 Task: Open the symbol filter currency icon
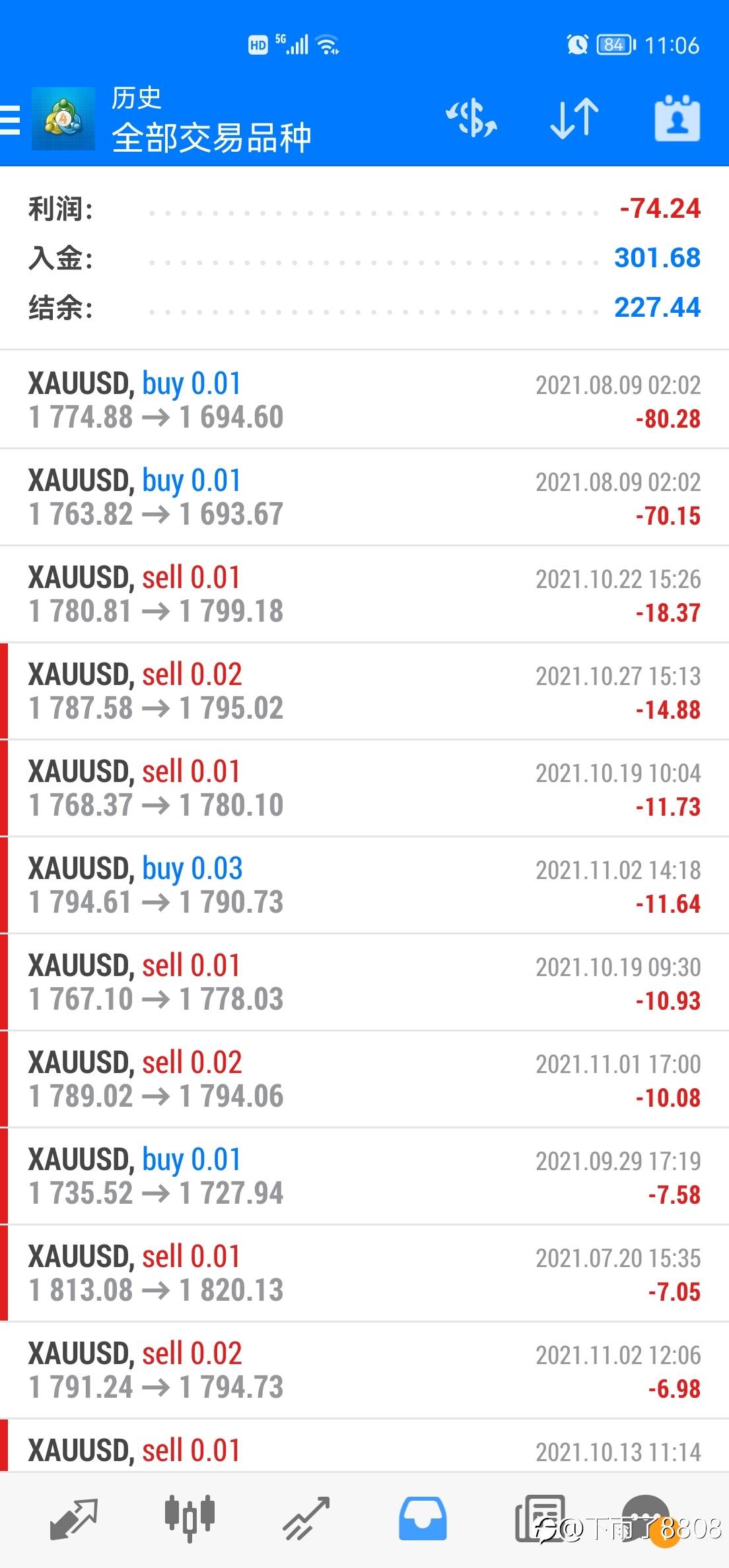click(x=471, y=119)
